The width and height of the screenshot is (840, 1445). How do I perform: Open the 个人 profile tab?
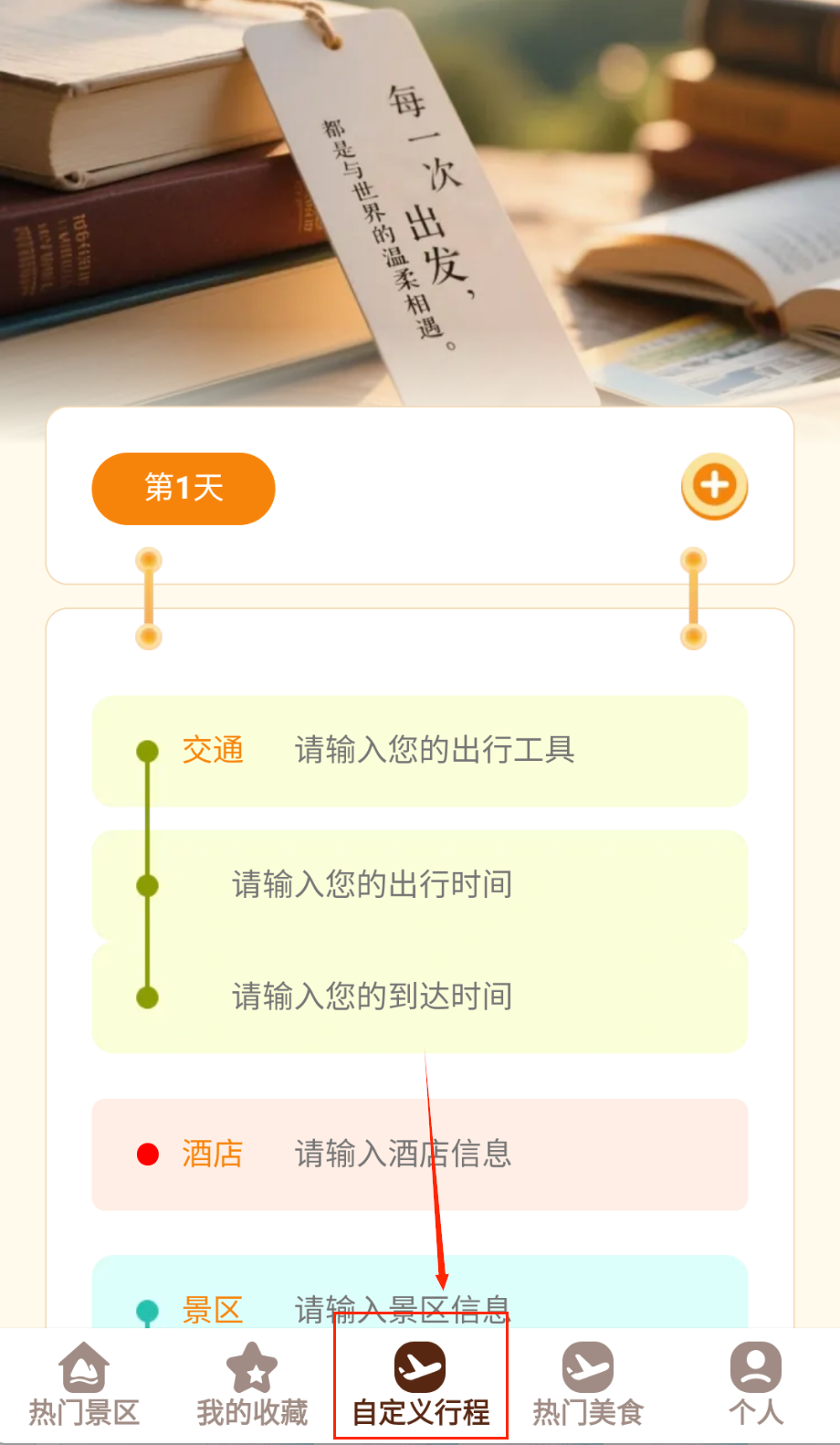tap(755, 1385)
